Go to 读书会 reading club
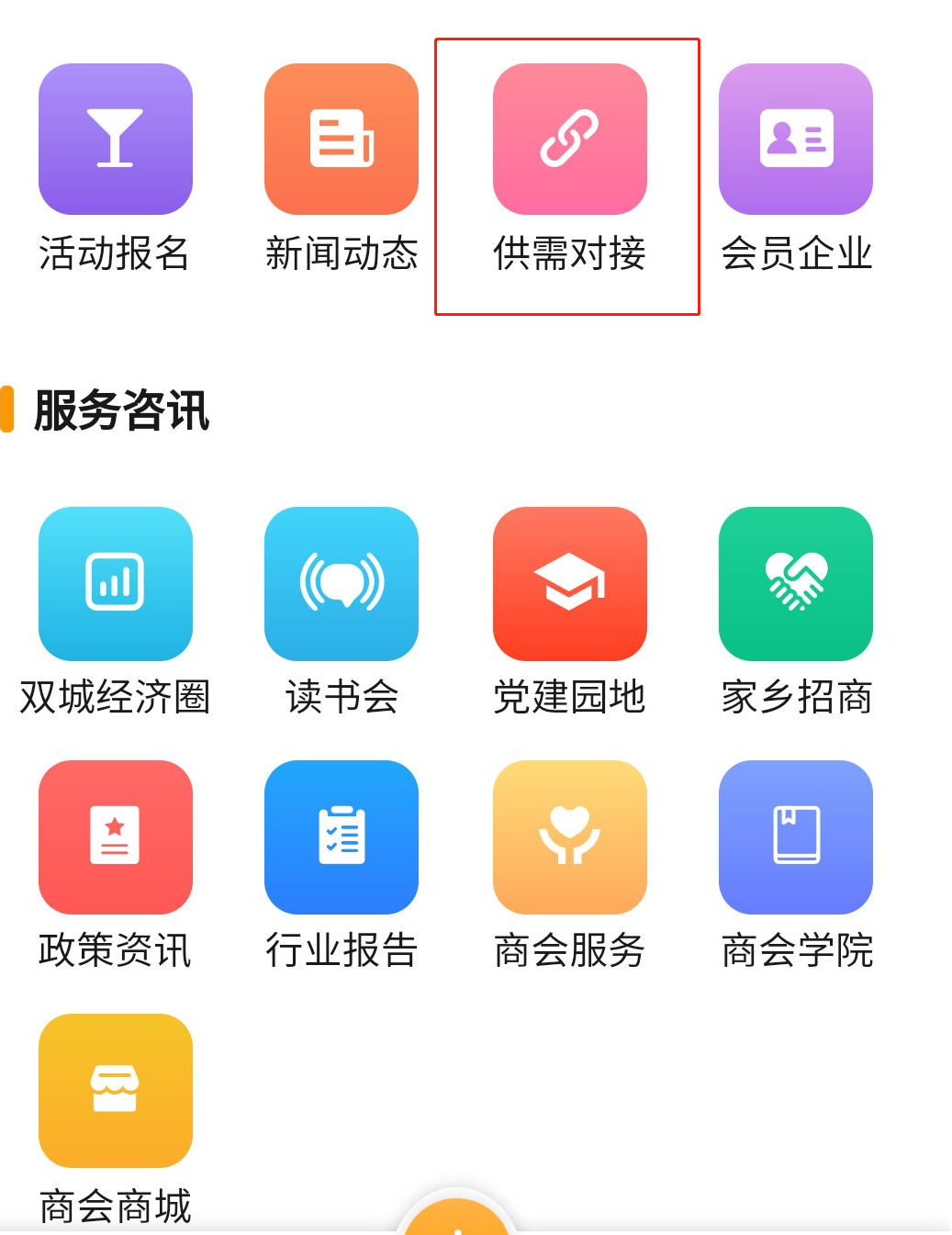This screenshot has width=952, height=1235. click(x=342, y=584)
